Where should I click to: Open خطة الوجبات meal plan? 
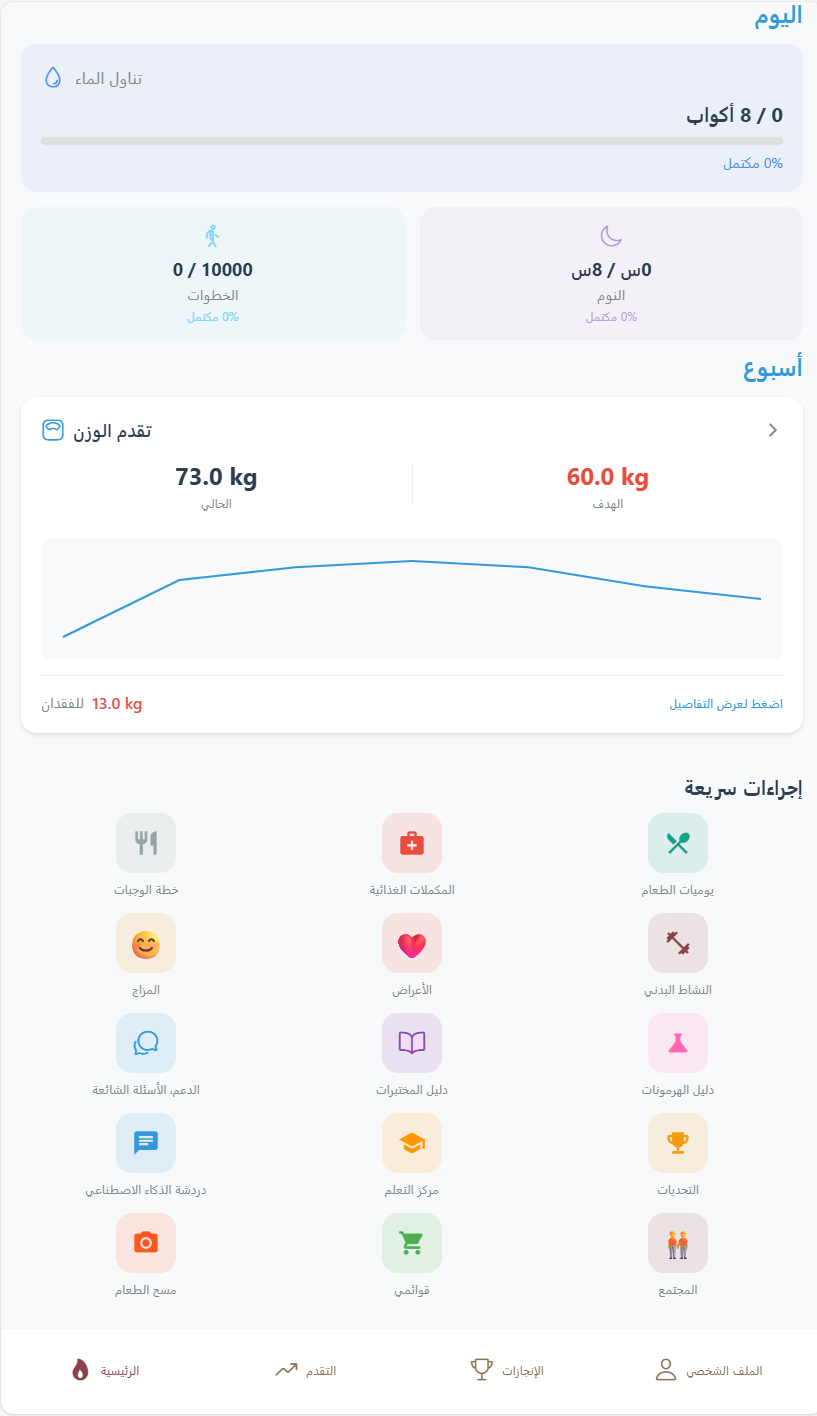[146, 843]
